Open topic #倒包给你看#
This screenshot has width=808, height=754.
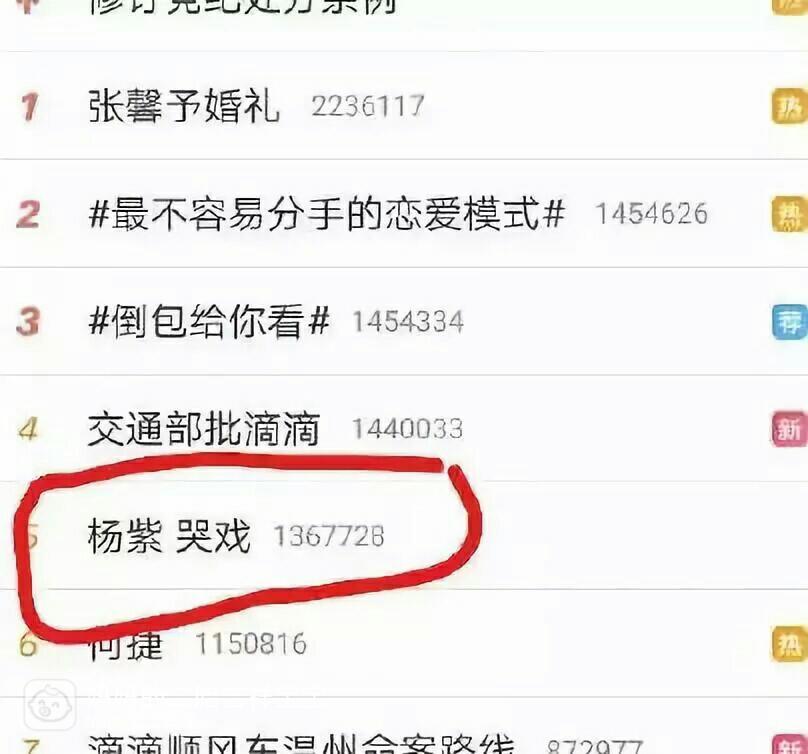click(x=208, y=322)
